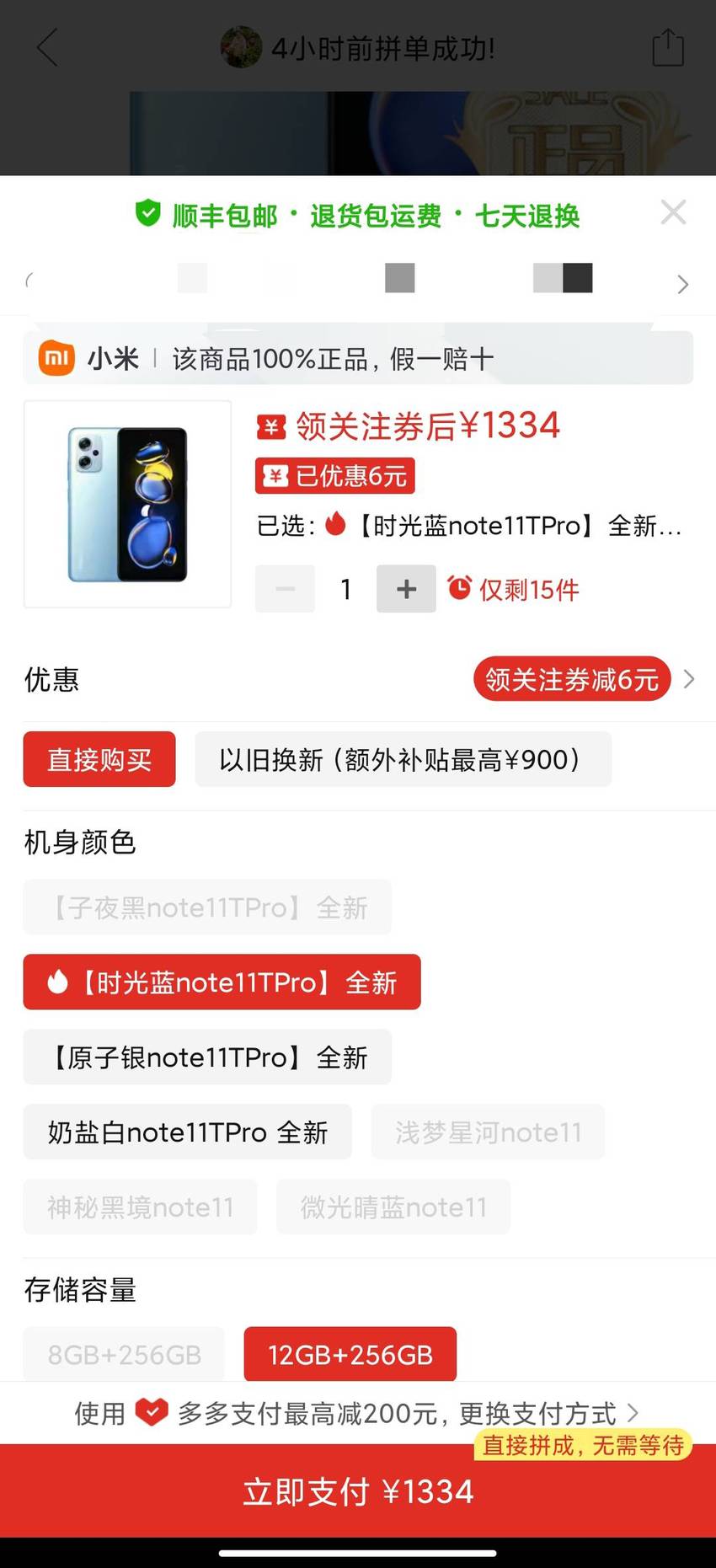The image size is (716, 1568).
Task: Go back with the top arrow
Action: point(48,47)
